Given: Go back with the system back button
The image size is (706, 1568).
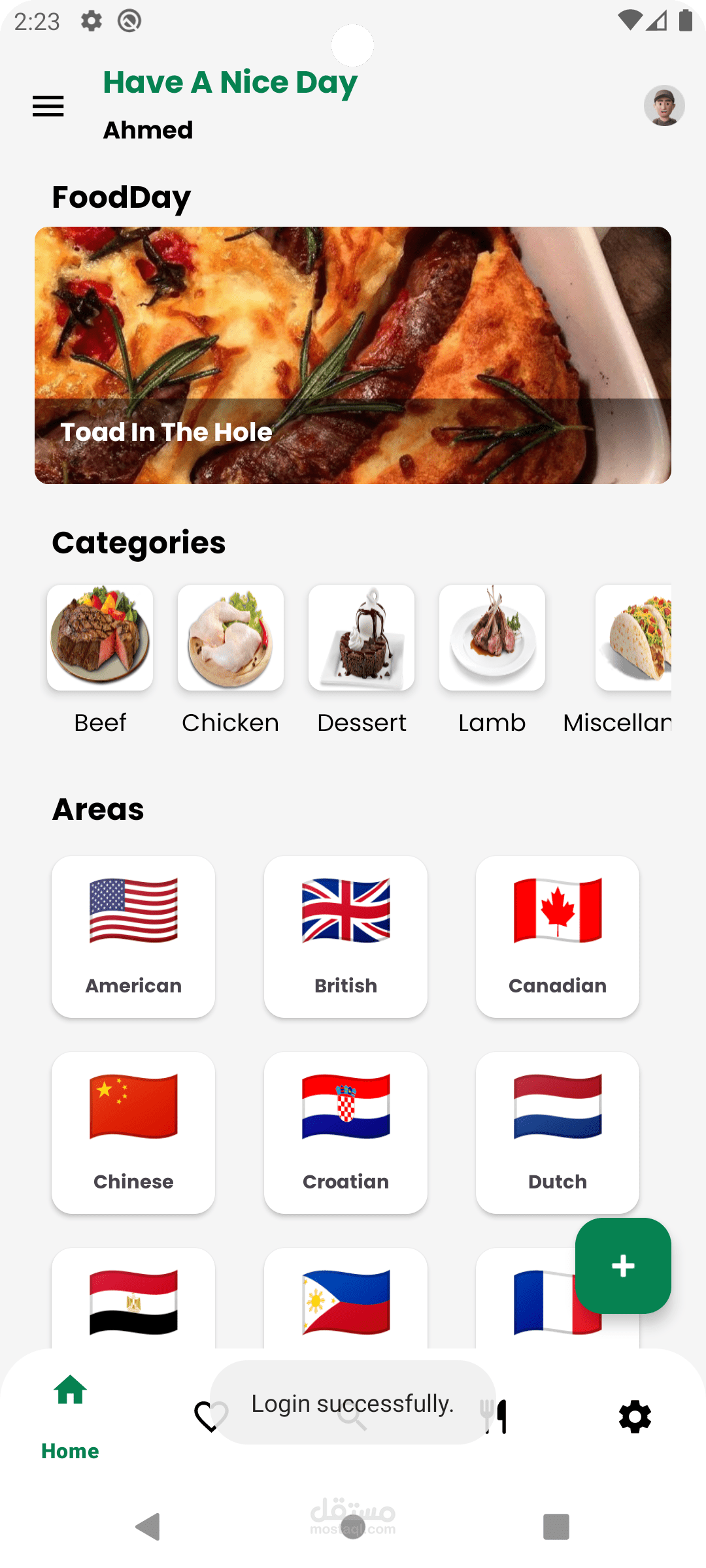Looking at the screenshot, I should point(148,1527).
